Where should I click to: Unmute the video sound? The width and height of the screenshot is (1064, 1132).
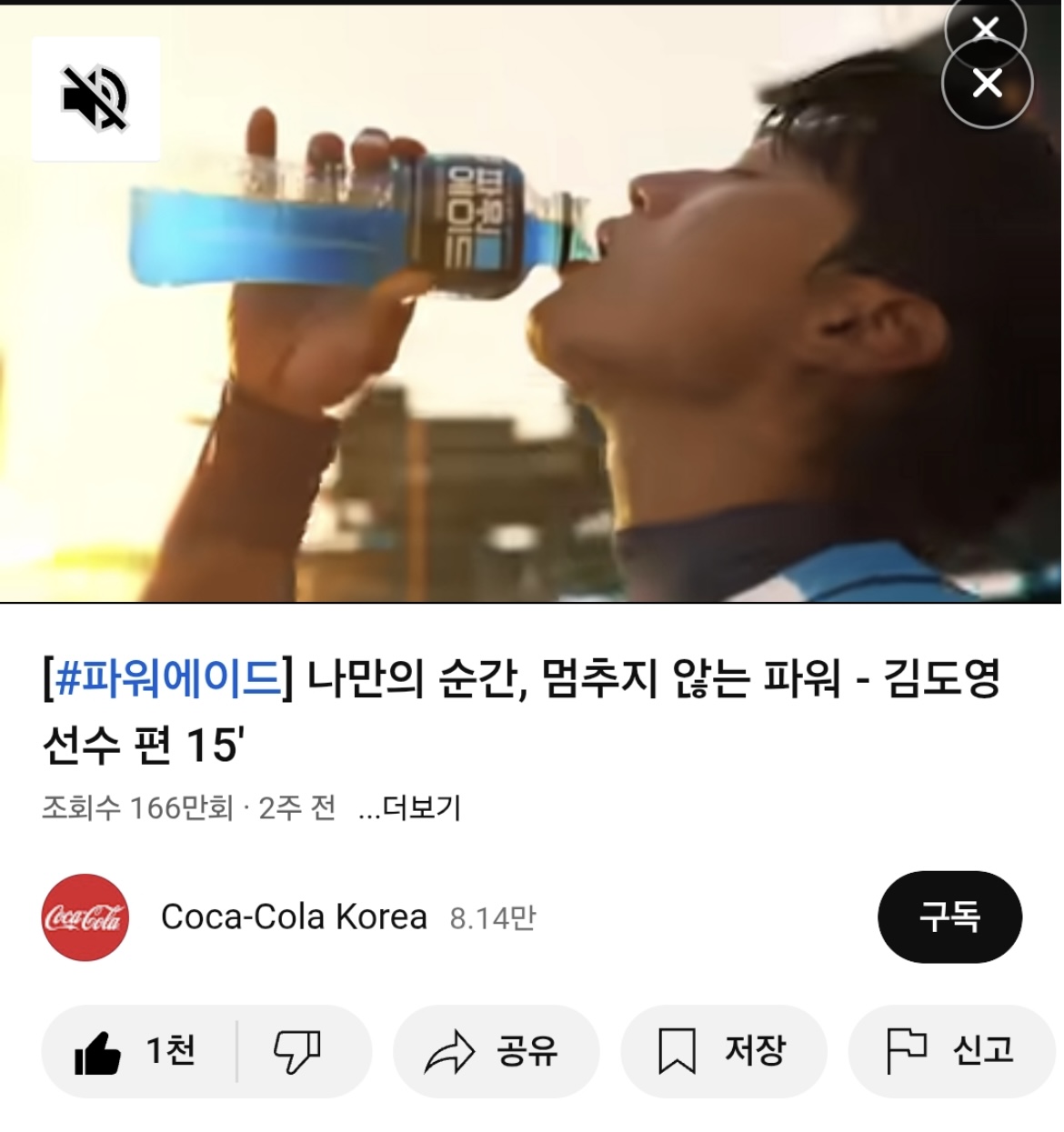coord(95,98)
